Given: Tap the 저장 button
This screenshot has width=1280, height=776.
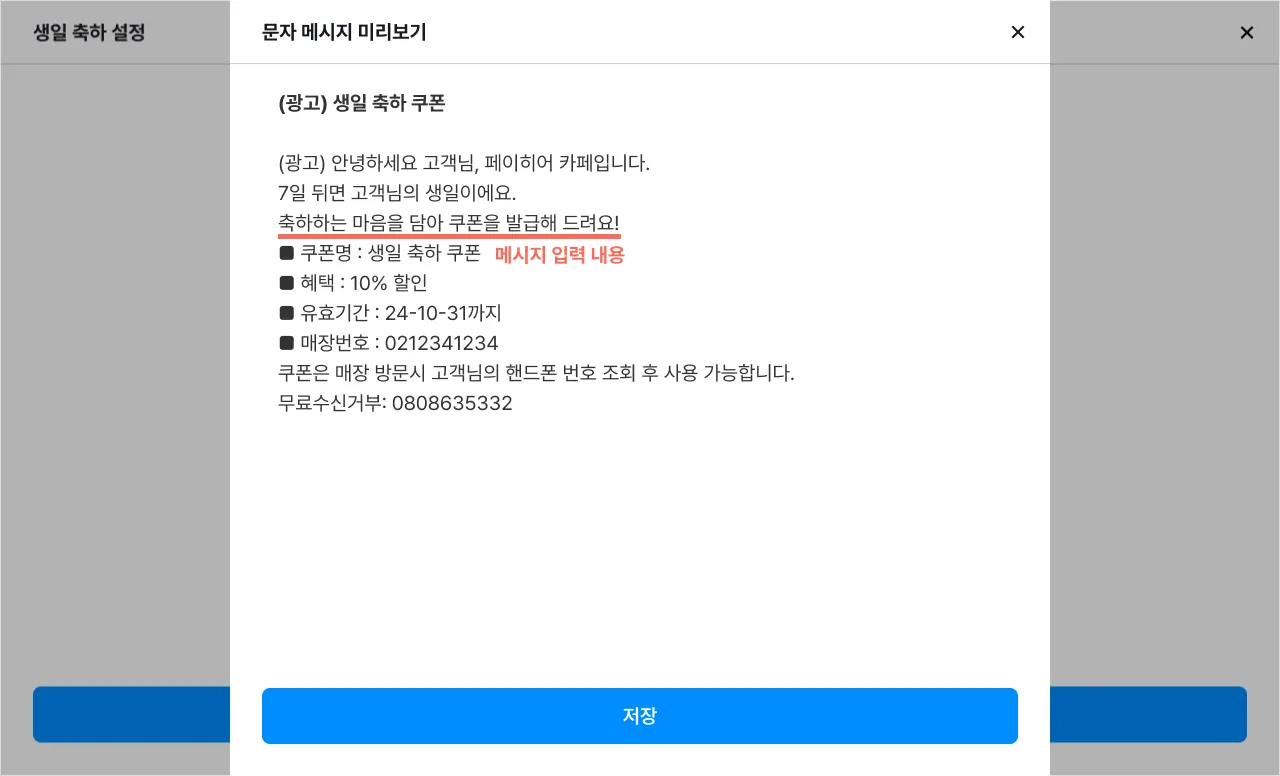Looking at the screenshot, I should [639, 716].
